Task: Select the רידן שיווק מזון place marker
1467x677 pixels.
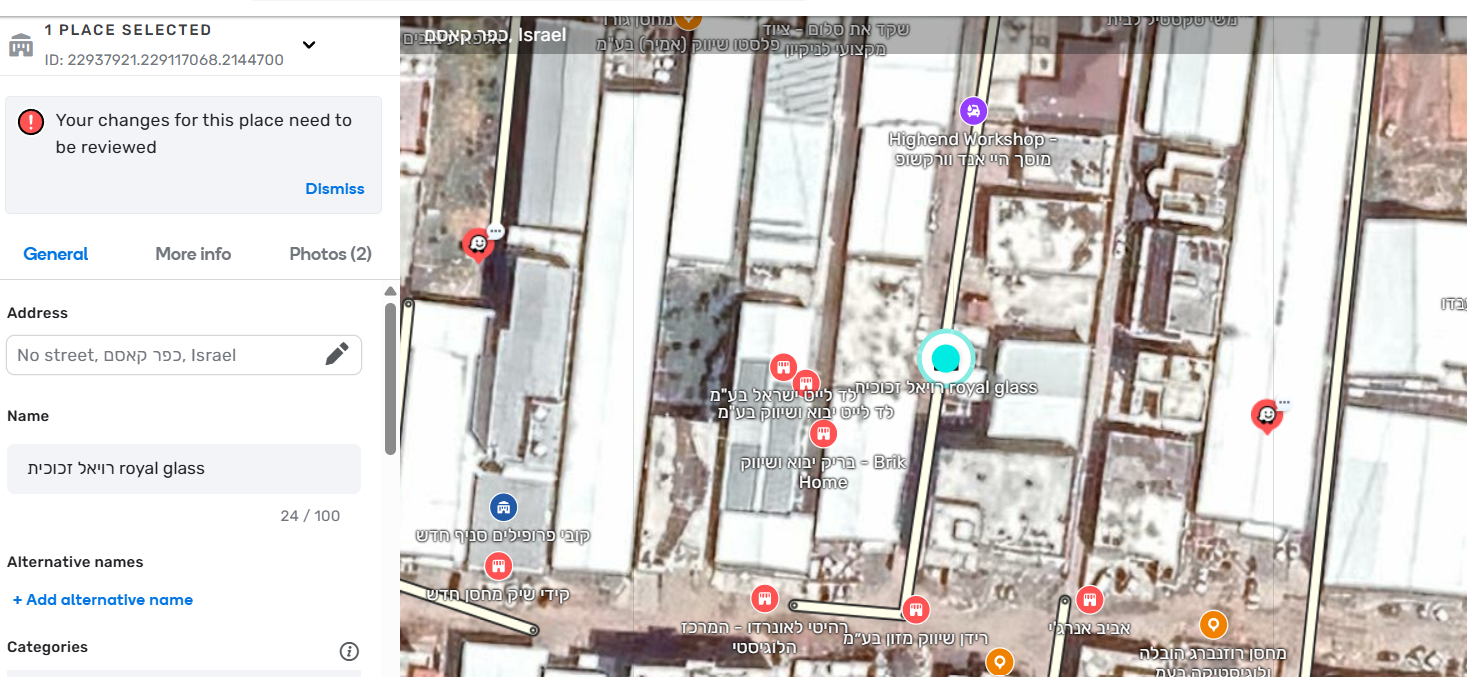Action: 915,609
